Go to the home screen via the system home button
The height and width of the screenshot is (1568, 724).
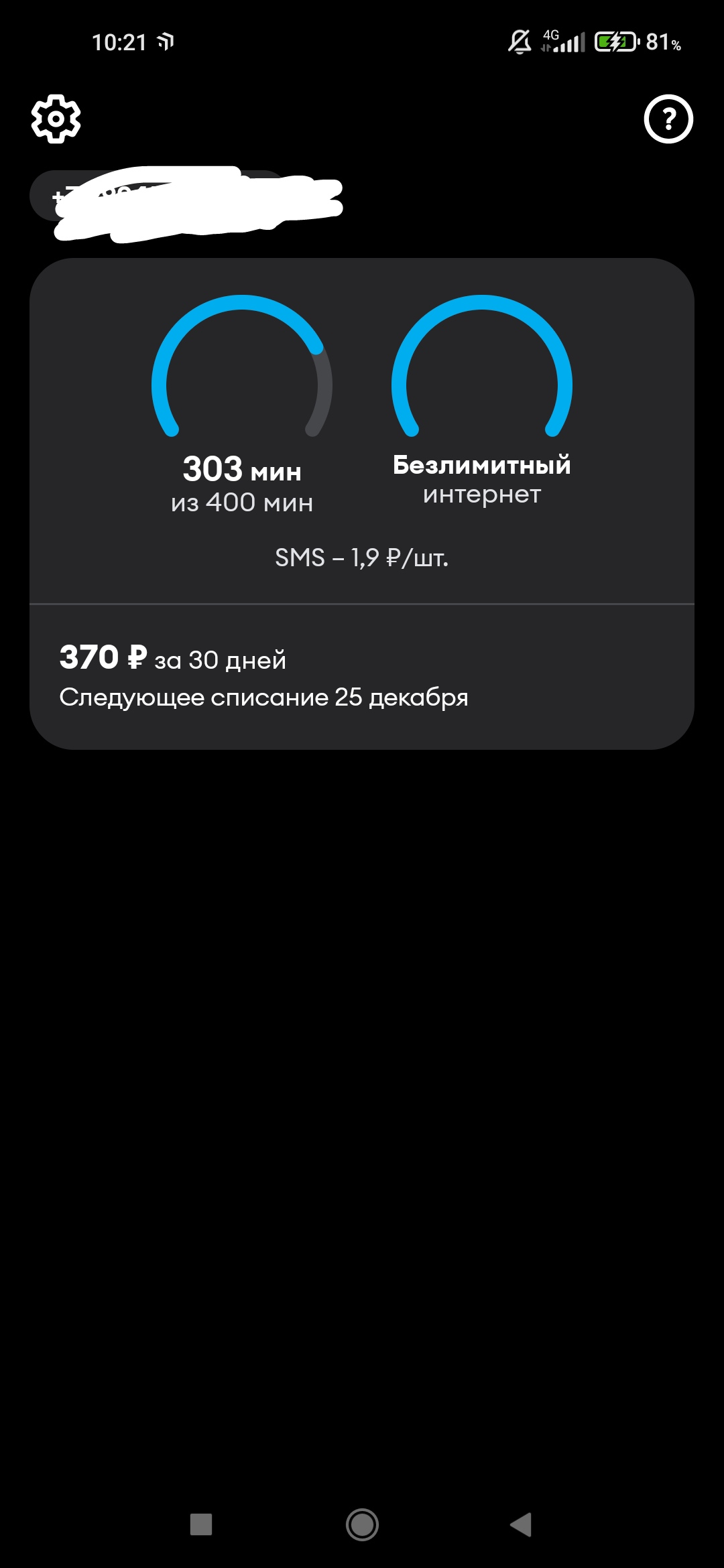(362, 1524)
